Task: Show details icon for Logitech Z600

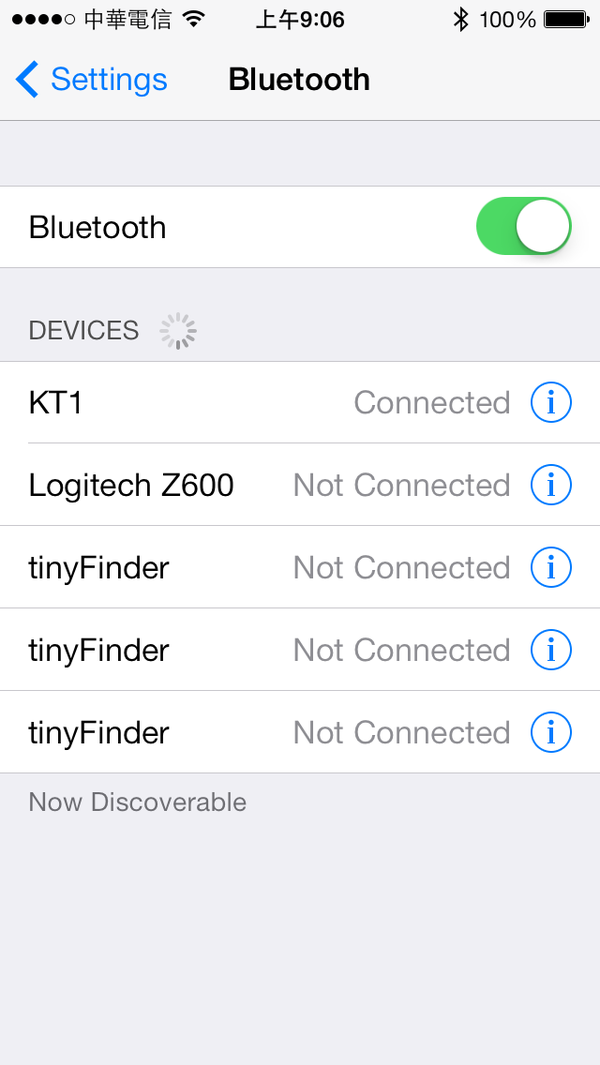Action: pyautogui.click(x=551, y=485)
